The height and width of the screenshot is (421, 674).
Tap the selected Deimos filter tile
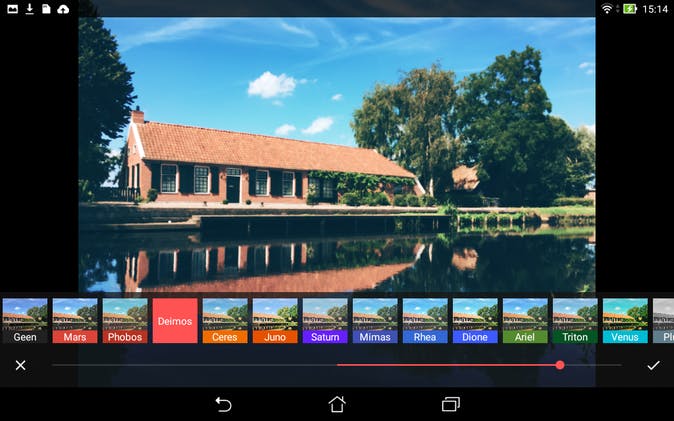point(175,321)
